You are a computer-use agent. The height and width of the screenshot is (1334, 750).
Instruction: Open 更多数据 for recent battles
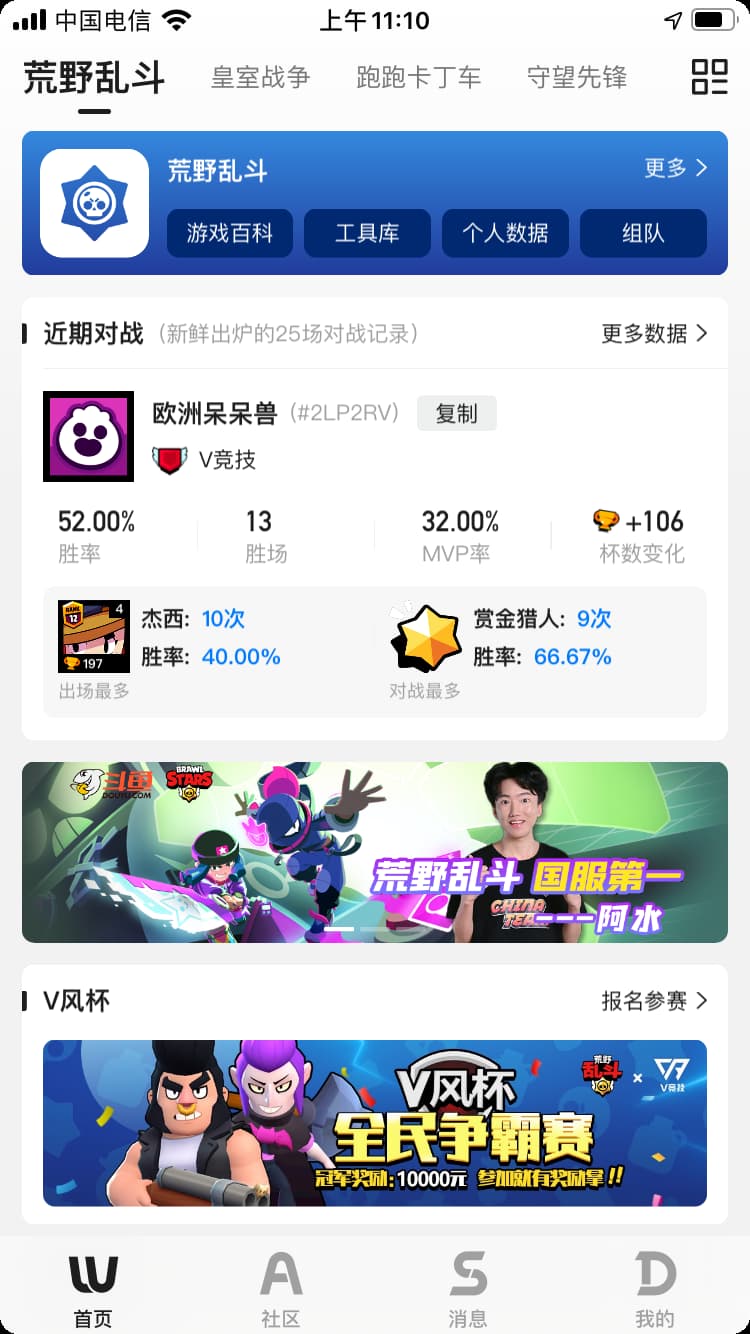(x=654, y=334)
